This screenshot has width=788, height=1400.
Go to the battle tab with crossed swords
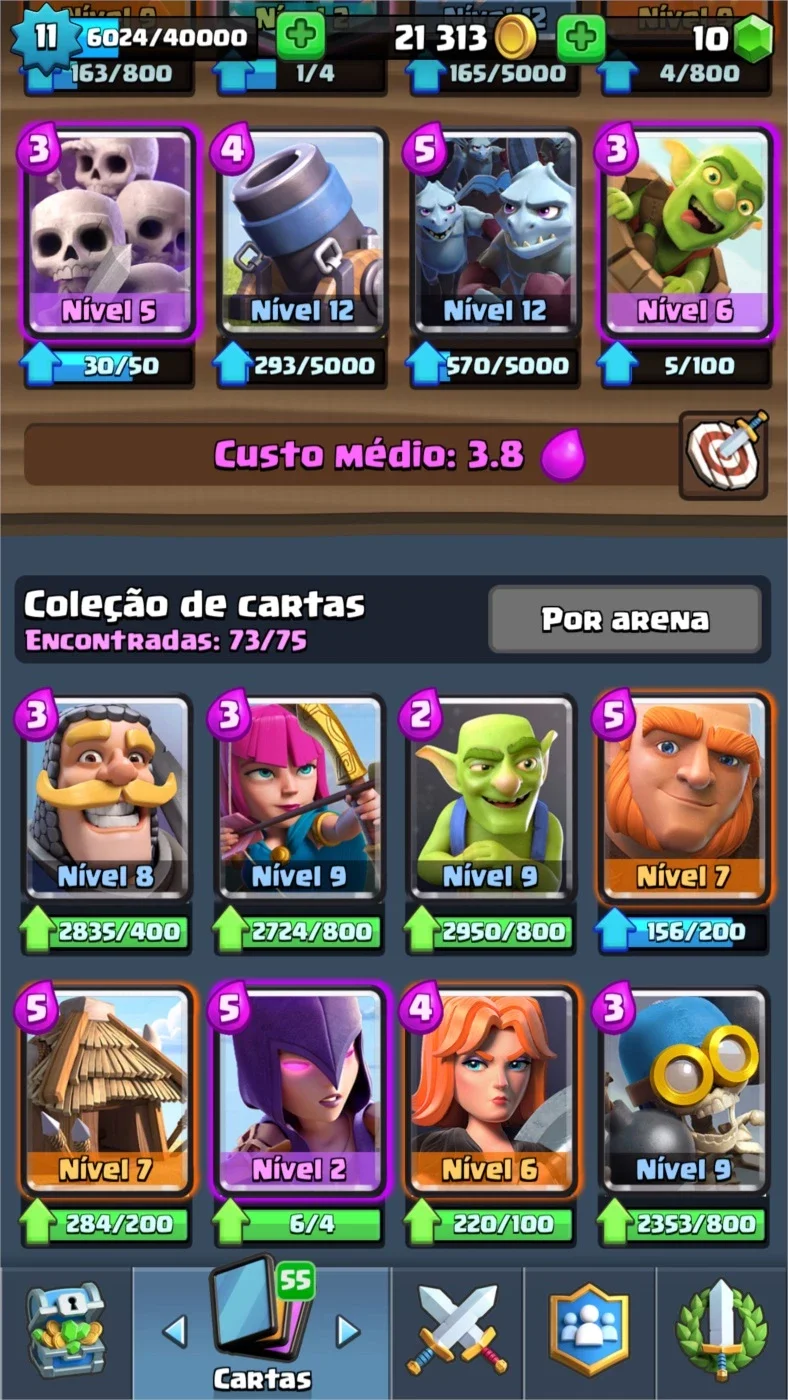(x=457, y=1331)
